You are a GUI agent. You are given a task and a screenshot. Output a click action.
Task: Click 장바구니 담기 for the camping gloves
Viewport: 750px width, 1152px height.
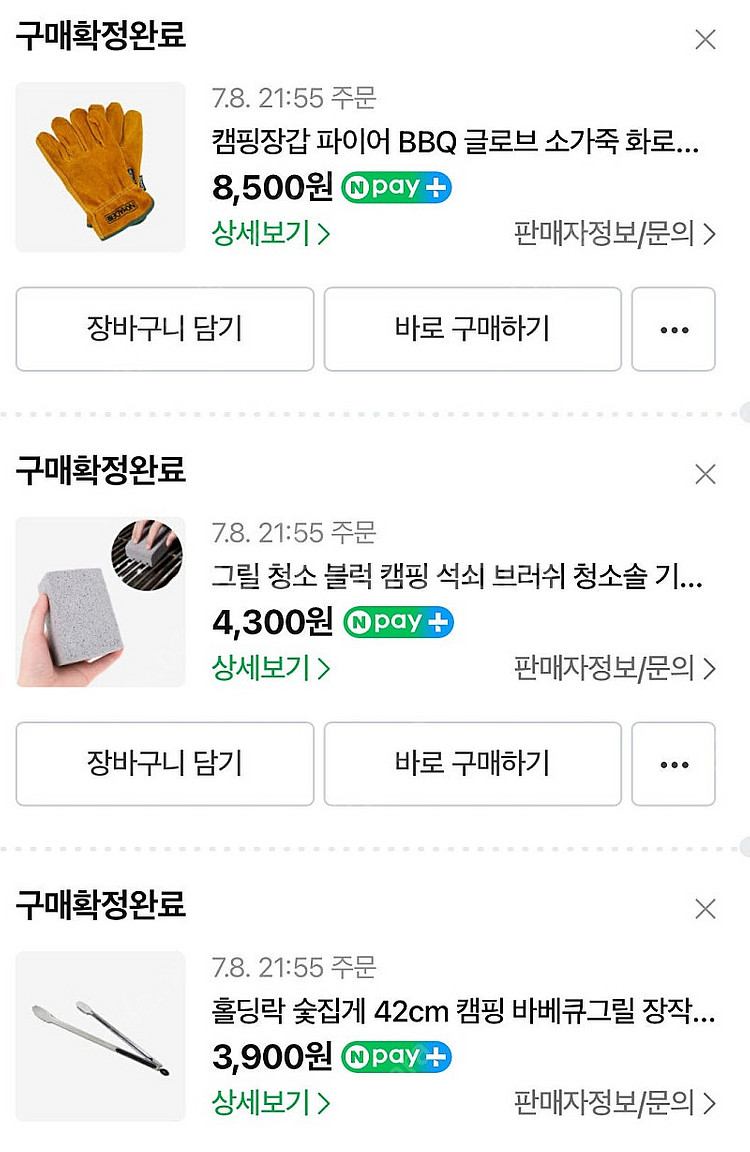click(164, 329)
